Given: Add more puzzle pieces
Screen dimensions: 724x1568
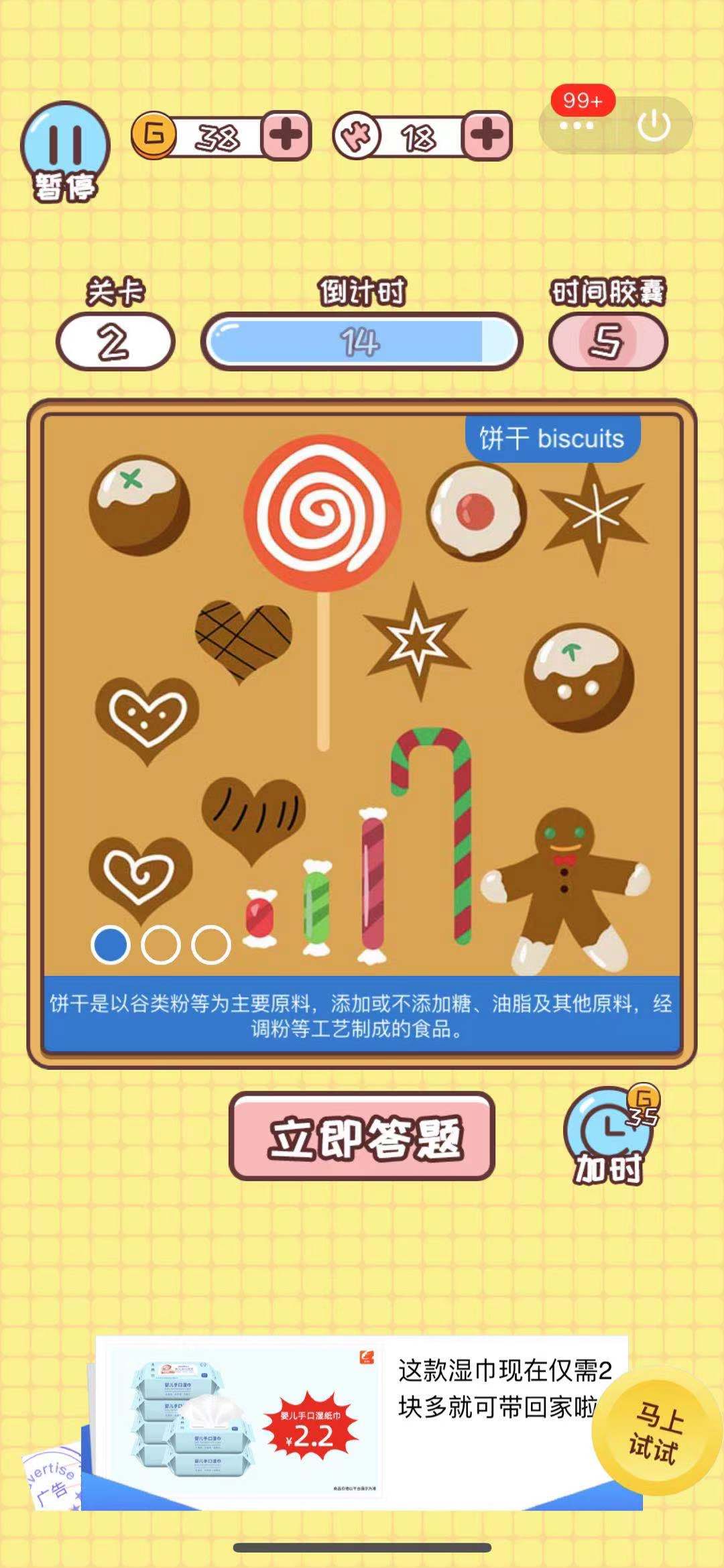Looking at the screenshot, I should pos(487,136).
